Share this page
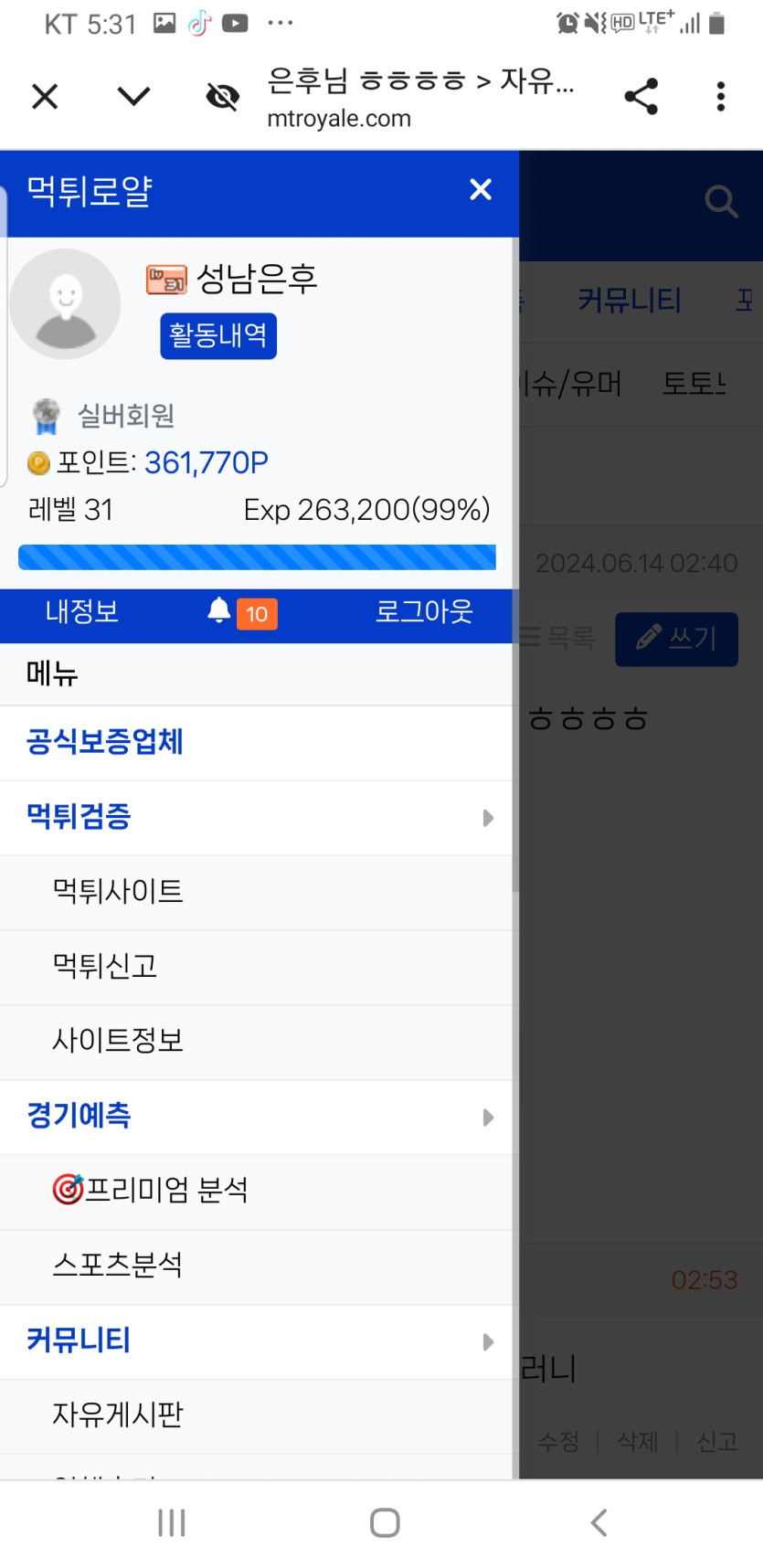The image size is (763, 1568). [x=641, y=96]
